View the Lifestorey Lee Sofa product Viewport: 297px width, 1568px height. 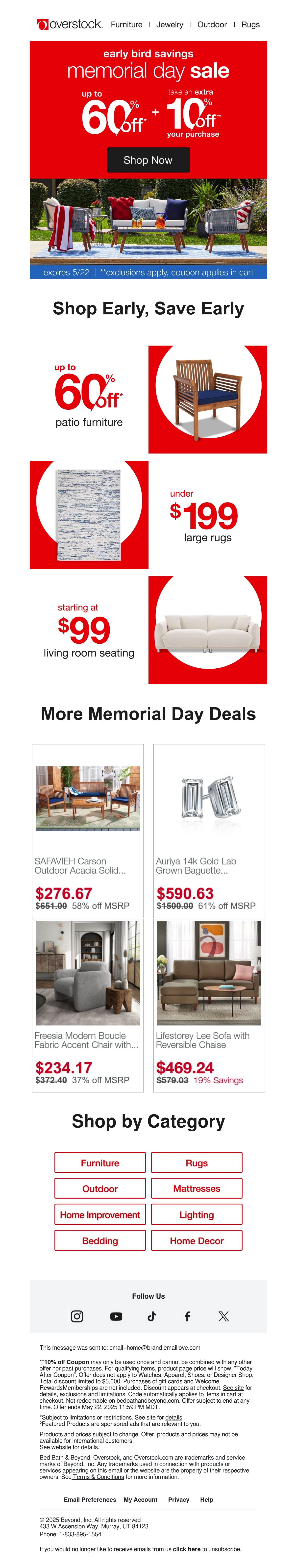pyautogui.click(x=209, y=1006)
